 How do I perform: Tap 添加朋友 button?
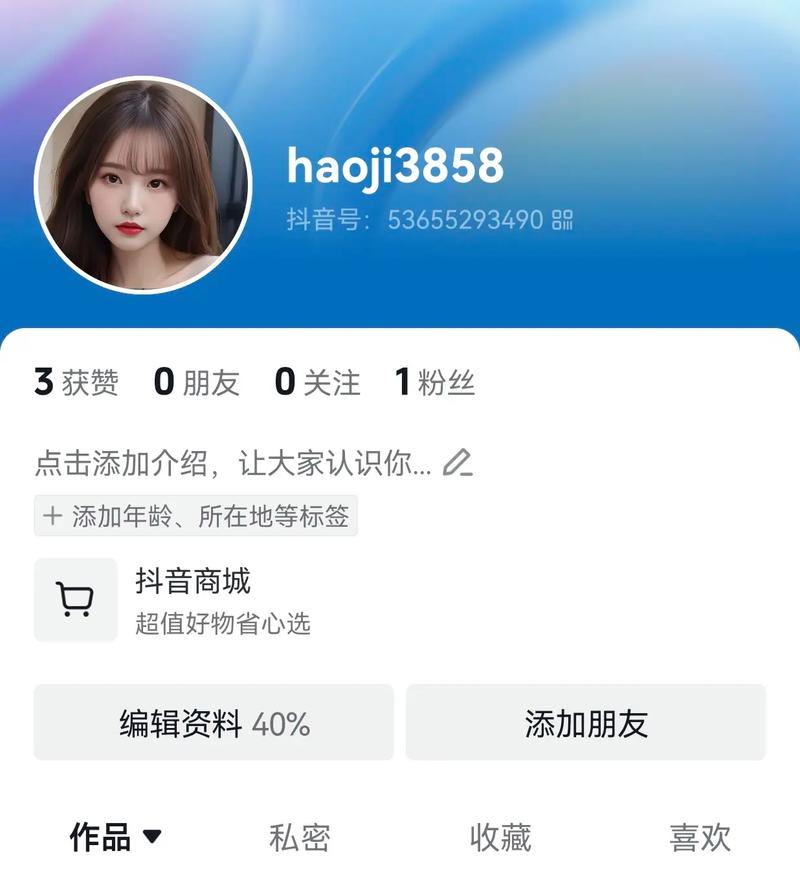(x=586, y=723)
